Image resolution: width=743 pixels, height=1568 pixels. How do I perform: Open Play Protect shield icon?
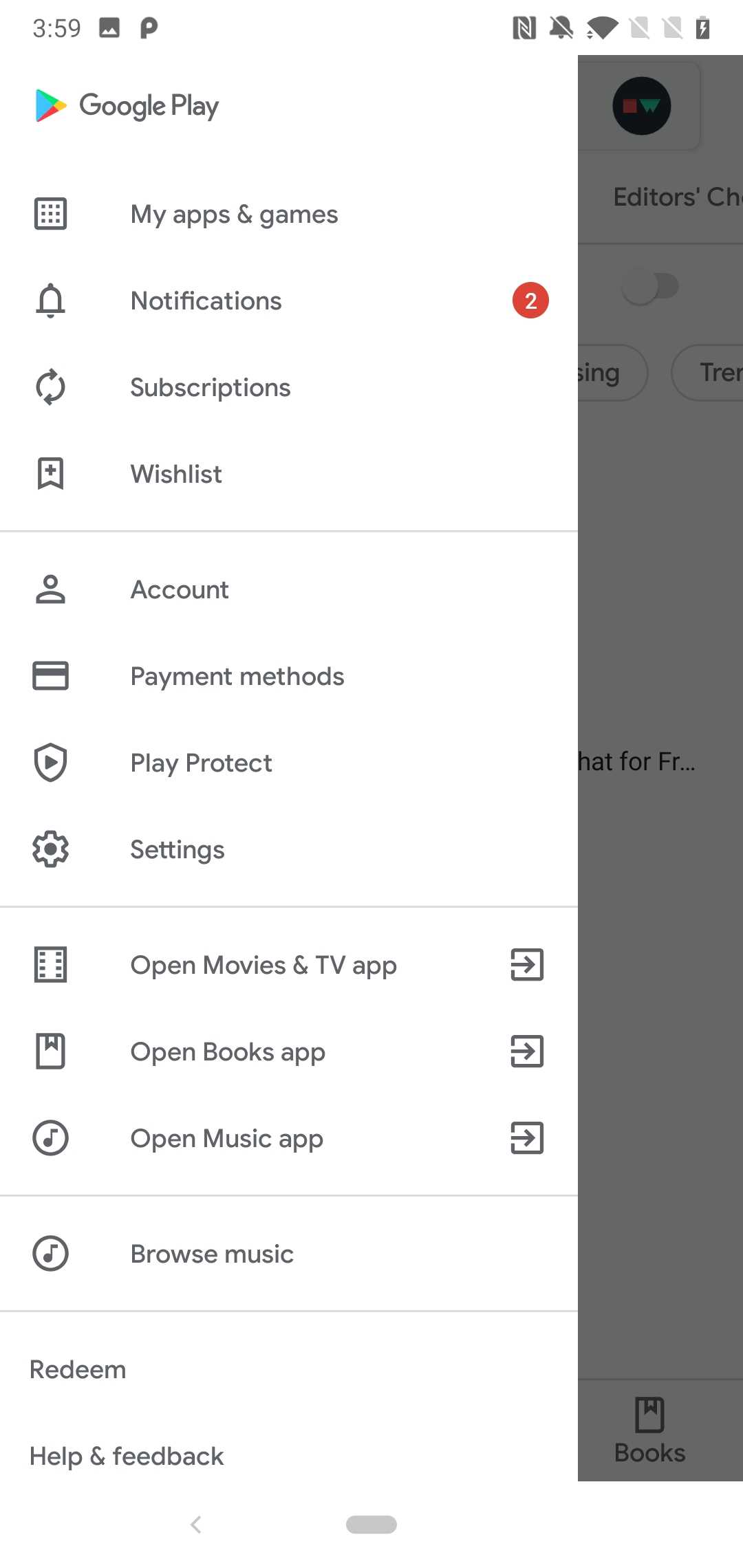pyautogui.click(x=50, y=763)
